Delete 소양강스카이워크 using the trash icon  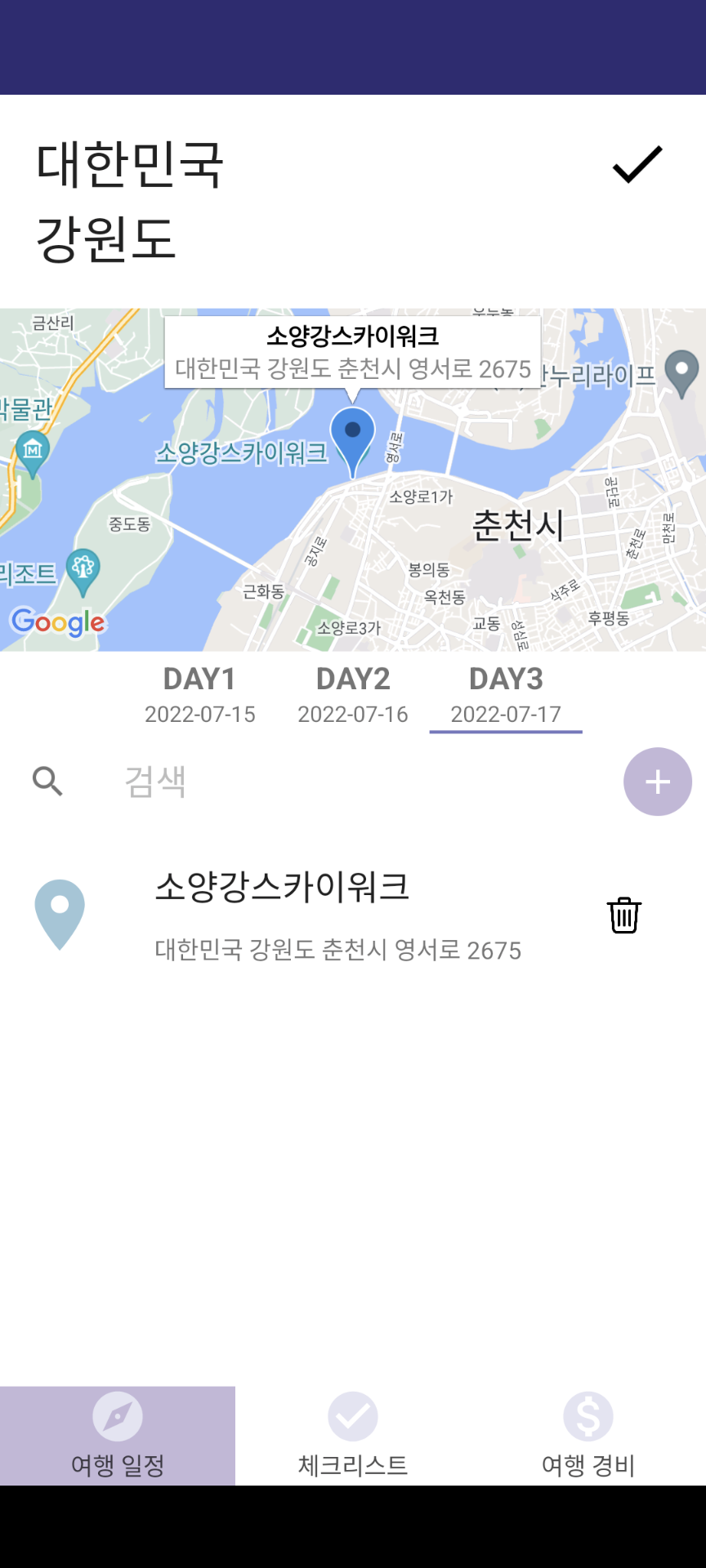[x=623, y=915]
